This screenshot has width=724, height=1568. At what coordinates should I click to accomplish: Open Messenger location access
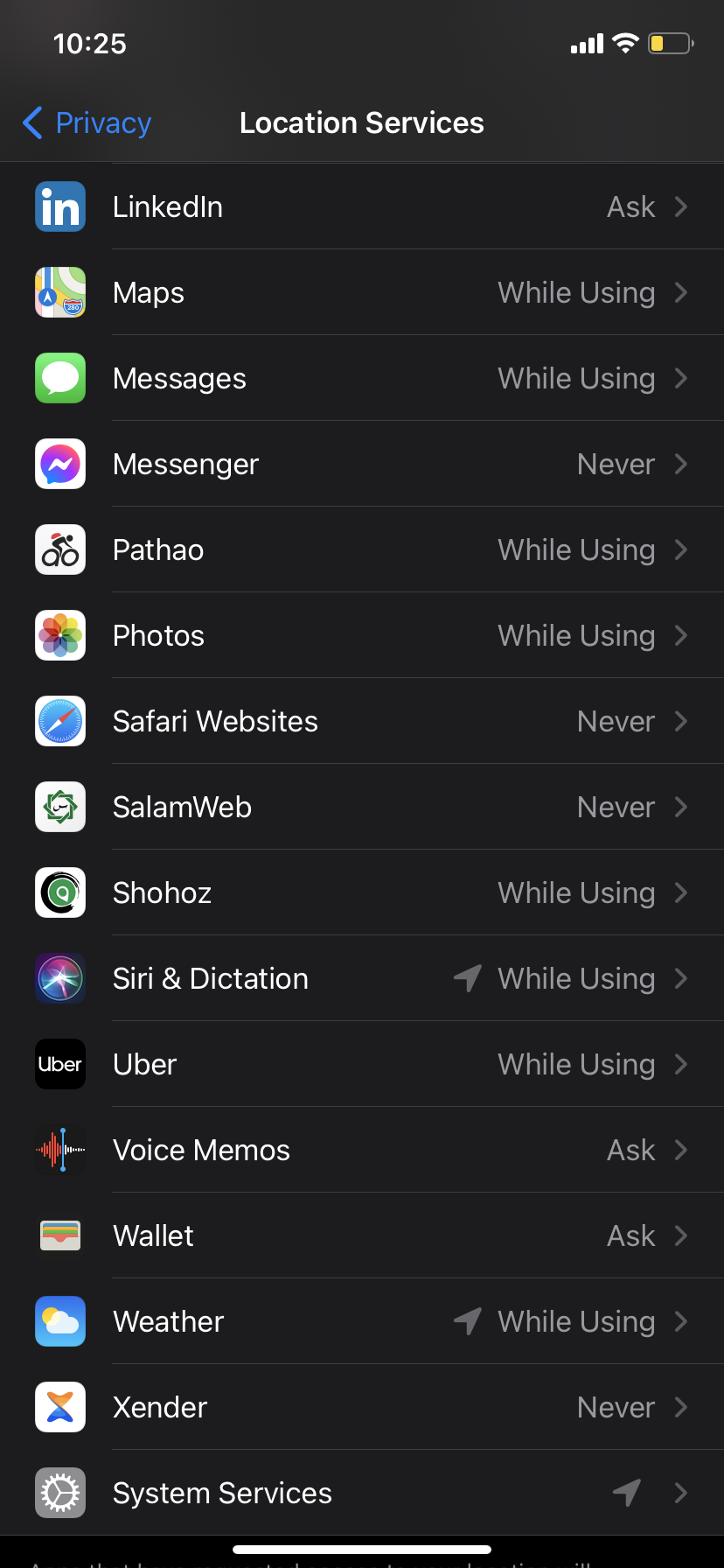362,465
